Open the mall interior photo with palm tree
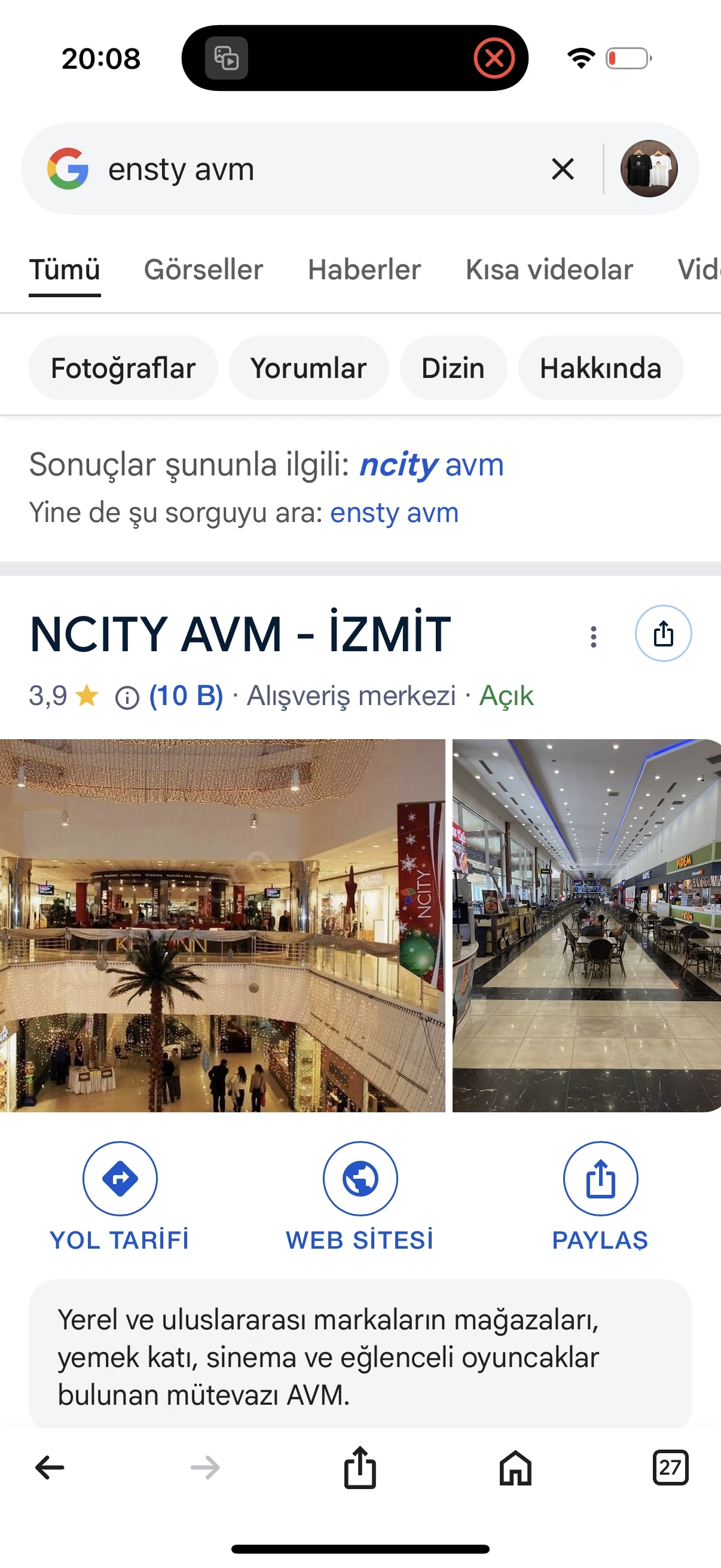Image resolution: width=721 pixels, height=1568 pixels. pyautogui.click(x=222, y=925)
